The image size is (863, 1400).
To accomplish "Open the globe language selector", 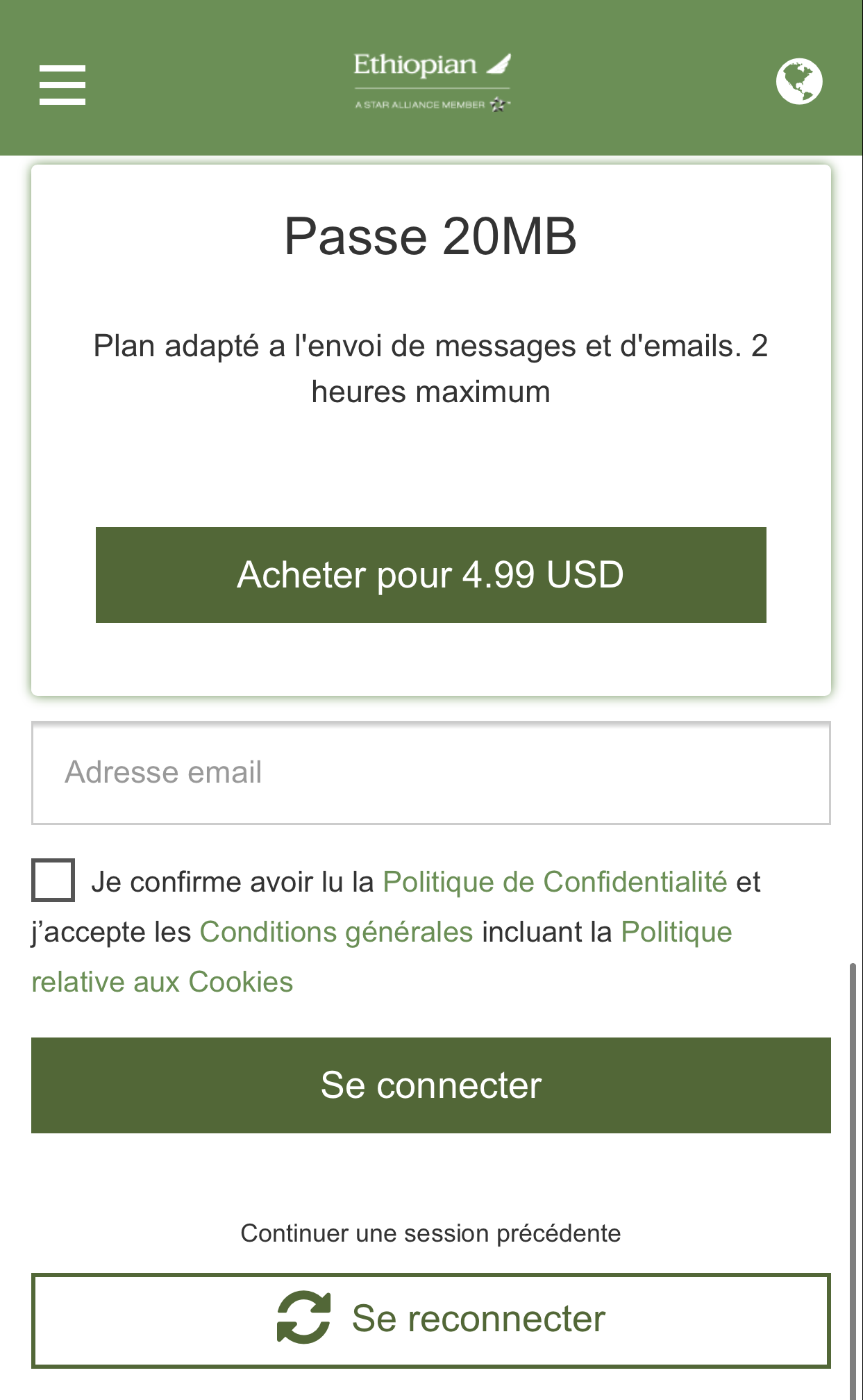I will (x=799, y=81).
